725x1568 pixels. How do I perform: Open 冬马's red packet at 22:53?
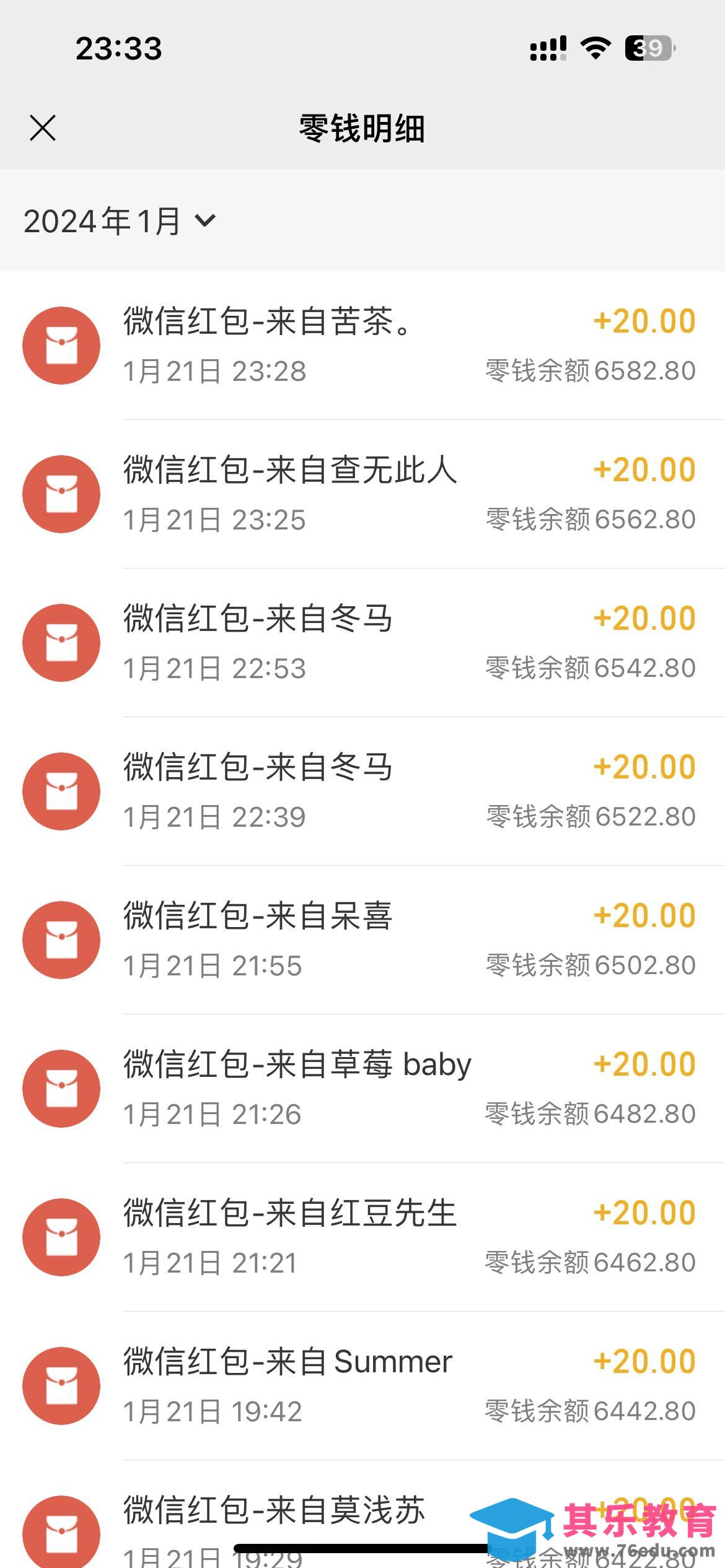click(362, 643)
